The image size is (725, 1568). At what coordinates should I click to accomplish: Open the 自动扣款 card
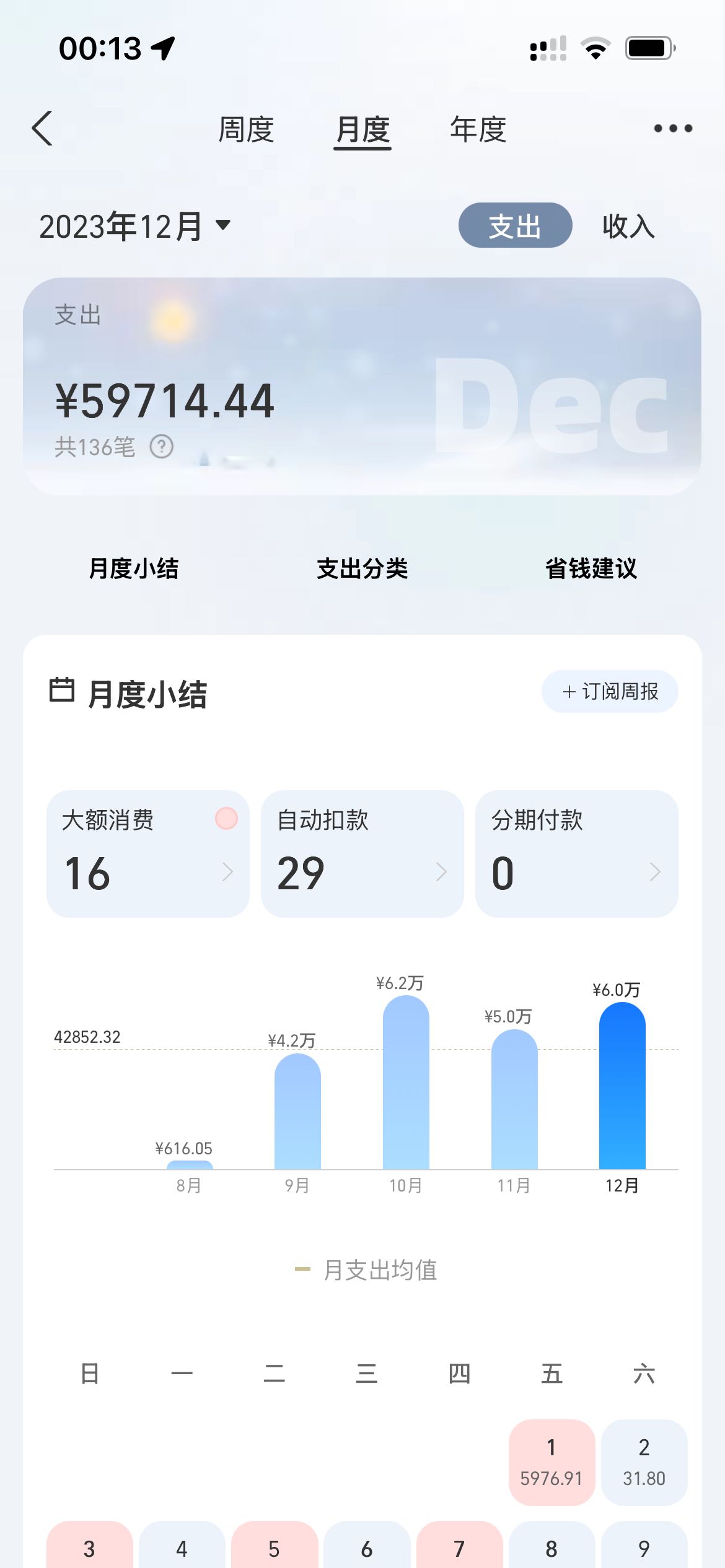pos(362,853)
